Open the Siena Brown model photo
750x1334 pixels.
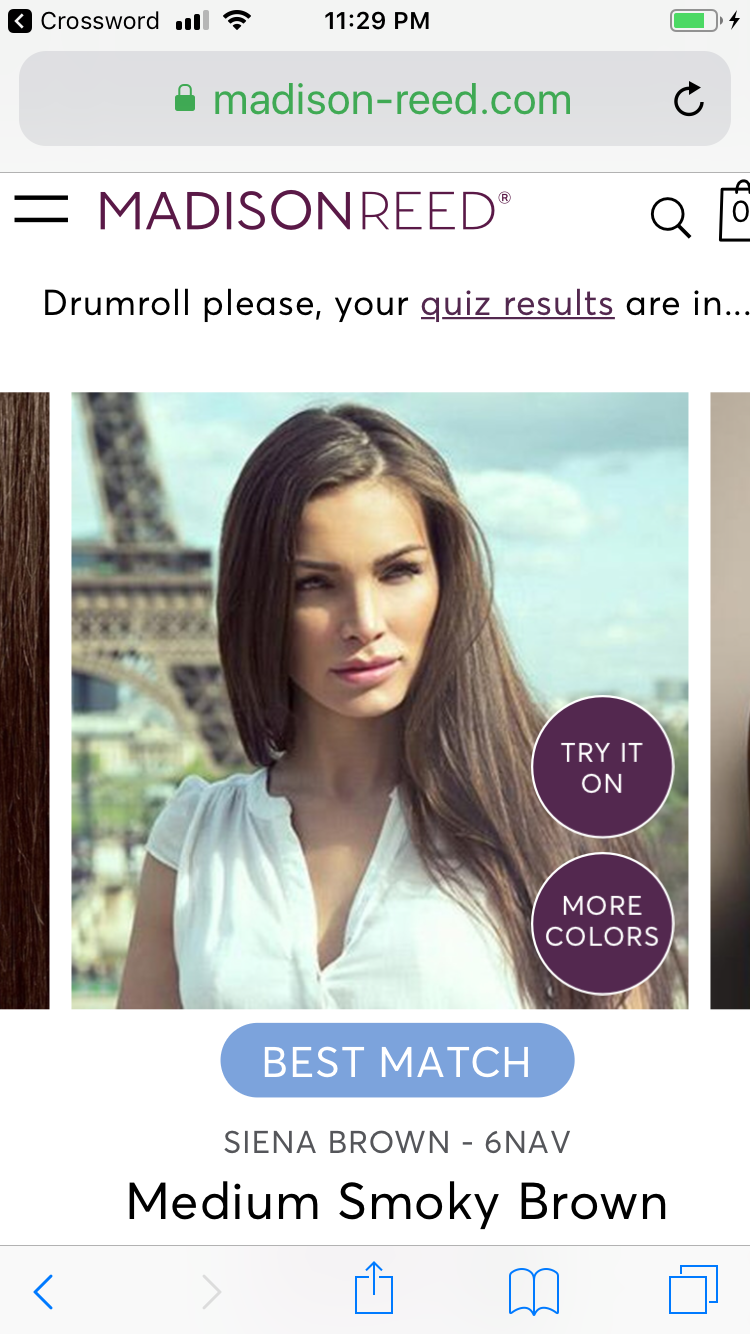tap(380, 700)
